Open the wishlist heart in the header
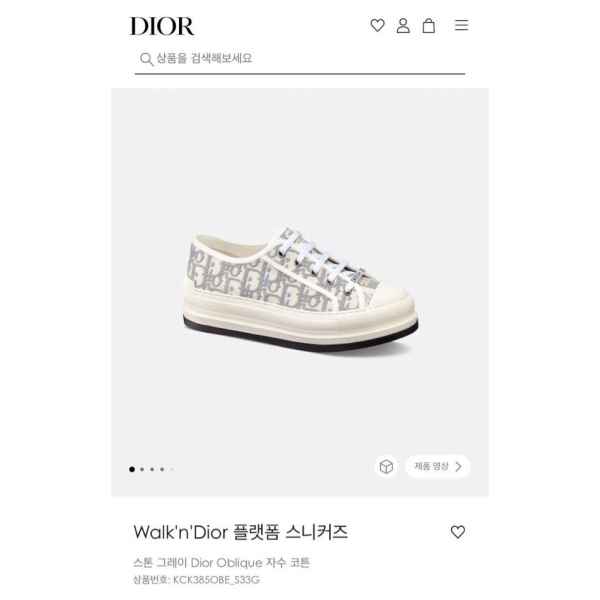 tap(377, 26)
